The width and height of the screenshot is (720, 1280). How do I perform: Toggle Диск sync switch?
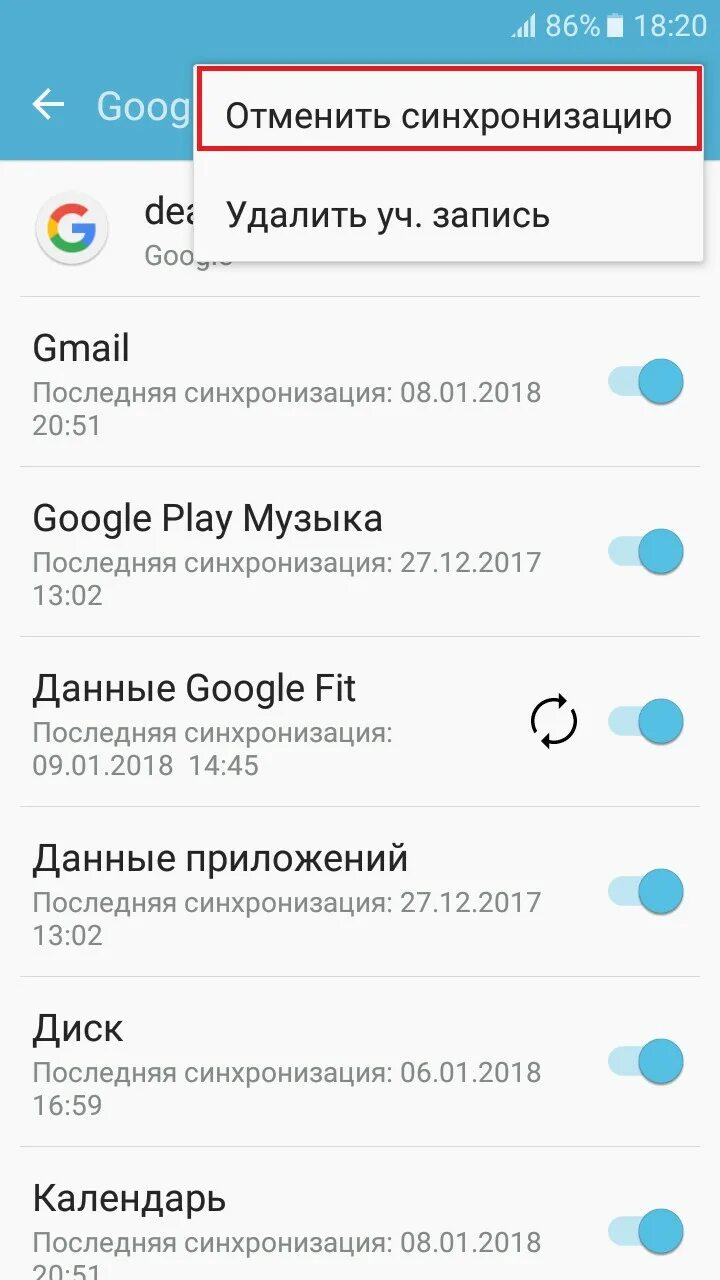[x=647, y=1061]
